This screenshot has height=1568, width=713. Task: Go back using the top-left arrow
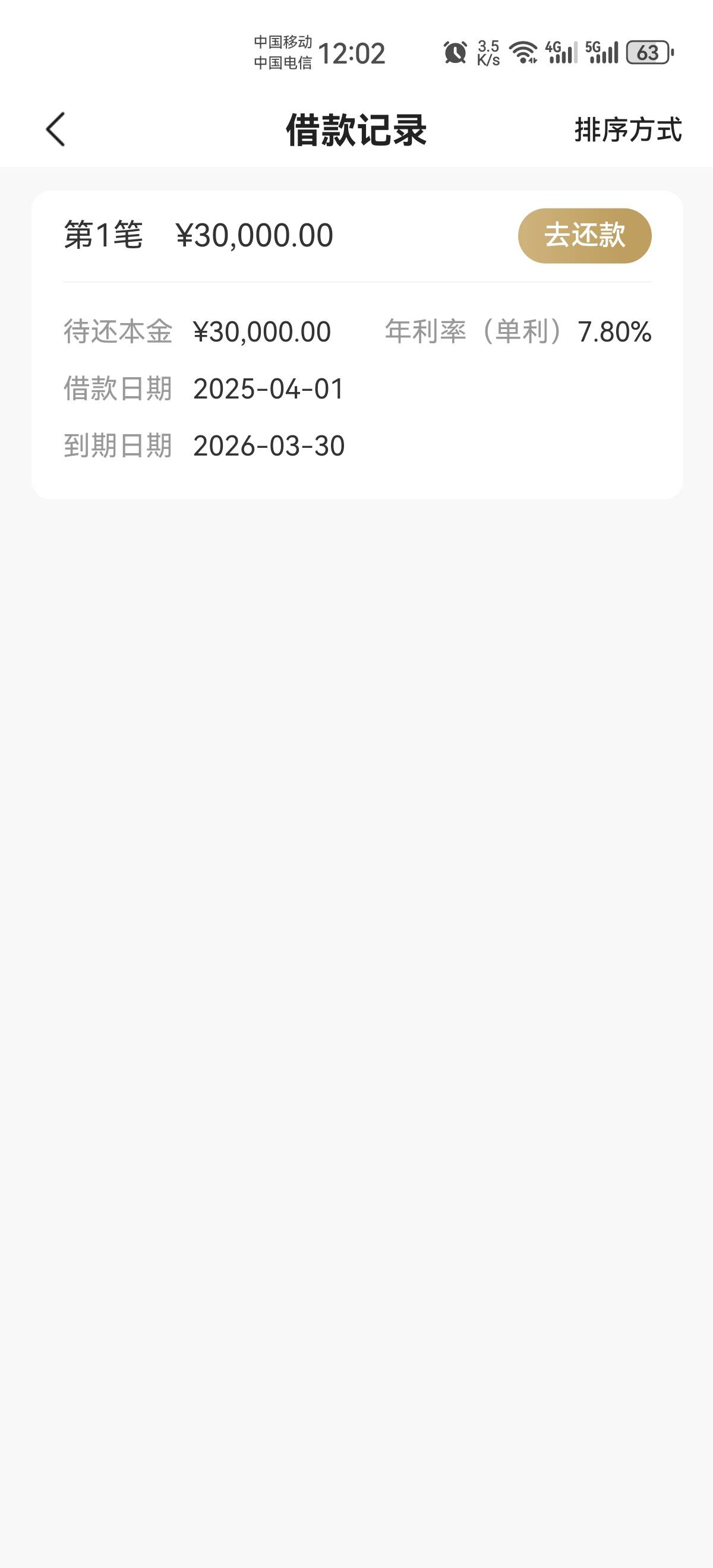[55, 129]
